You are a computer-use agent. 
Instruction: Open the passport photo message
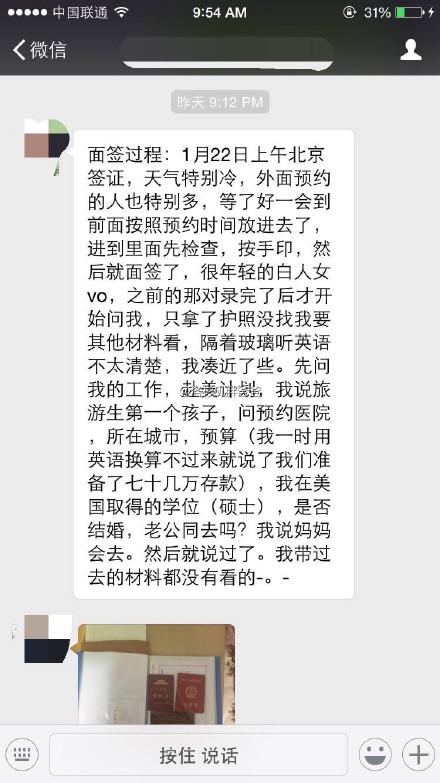click(157, 674)
